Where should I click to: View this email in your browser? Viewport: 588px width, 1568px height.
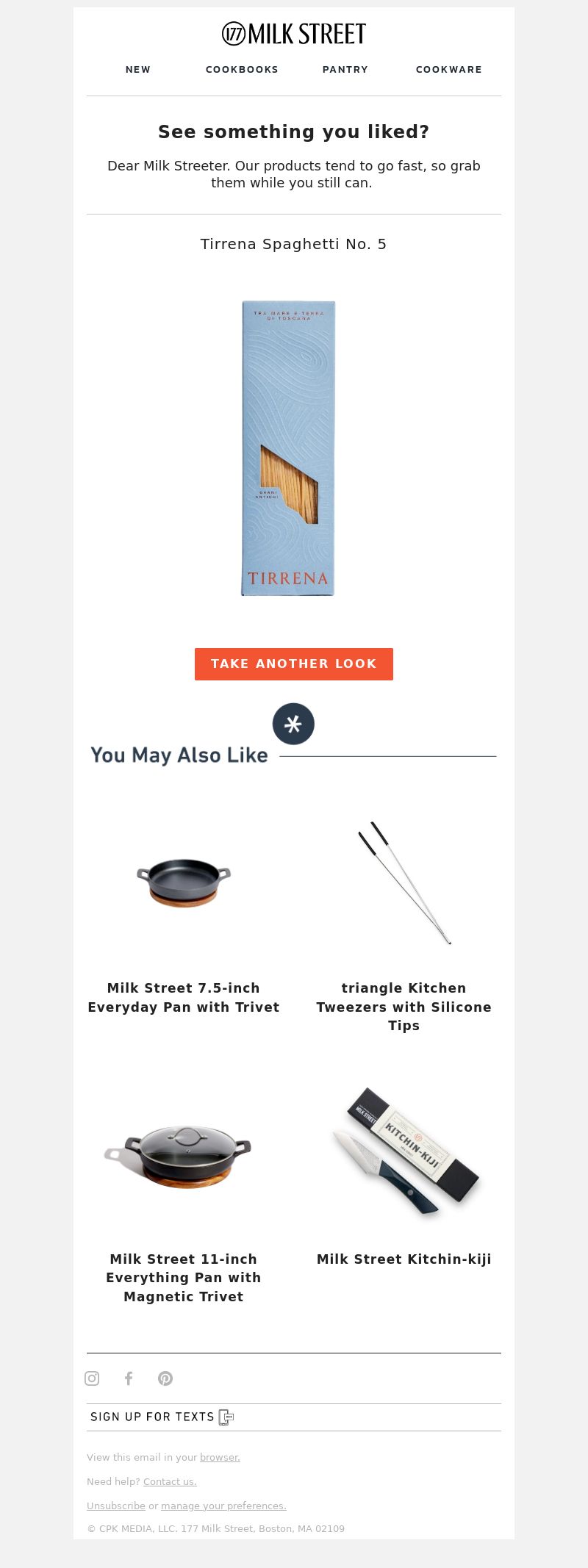pos(220,1457)
